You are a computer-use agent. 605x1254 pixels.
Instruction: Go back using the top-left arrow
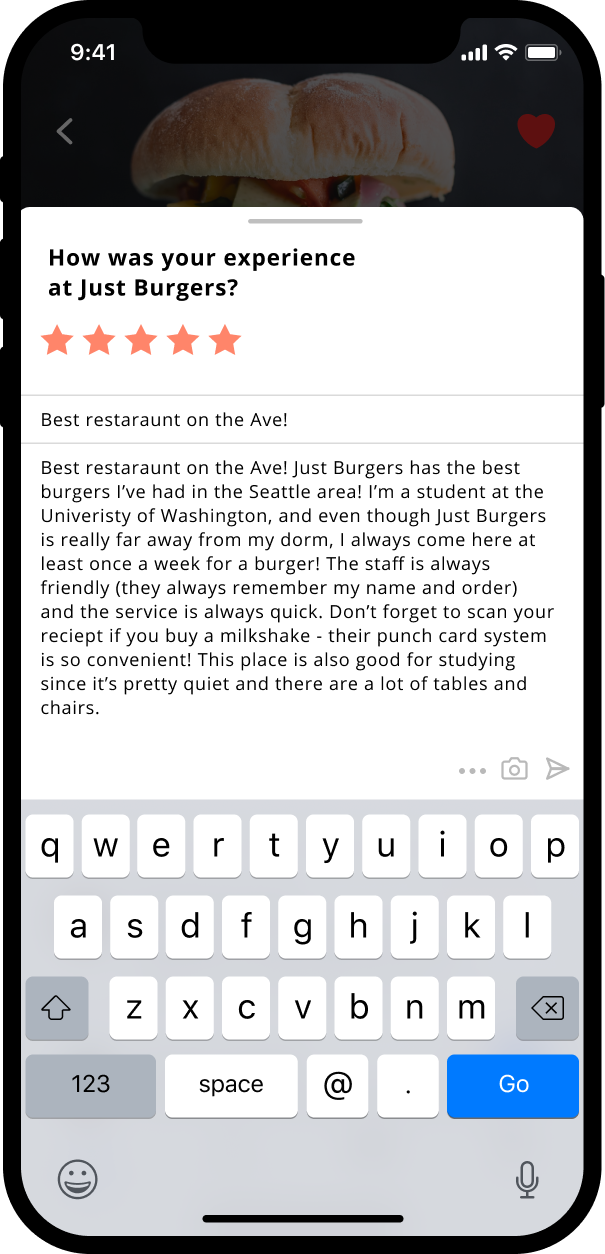(65, 131)
